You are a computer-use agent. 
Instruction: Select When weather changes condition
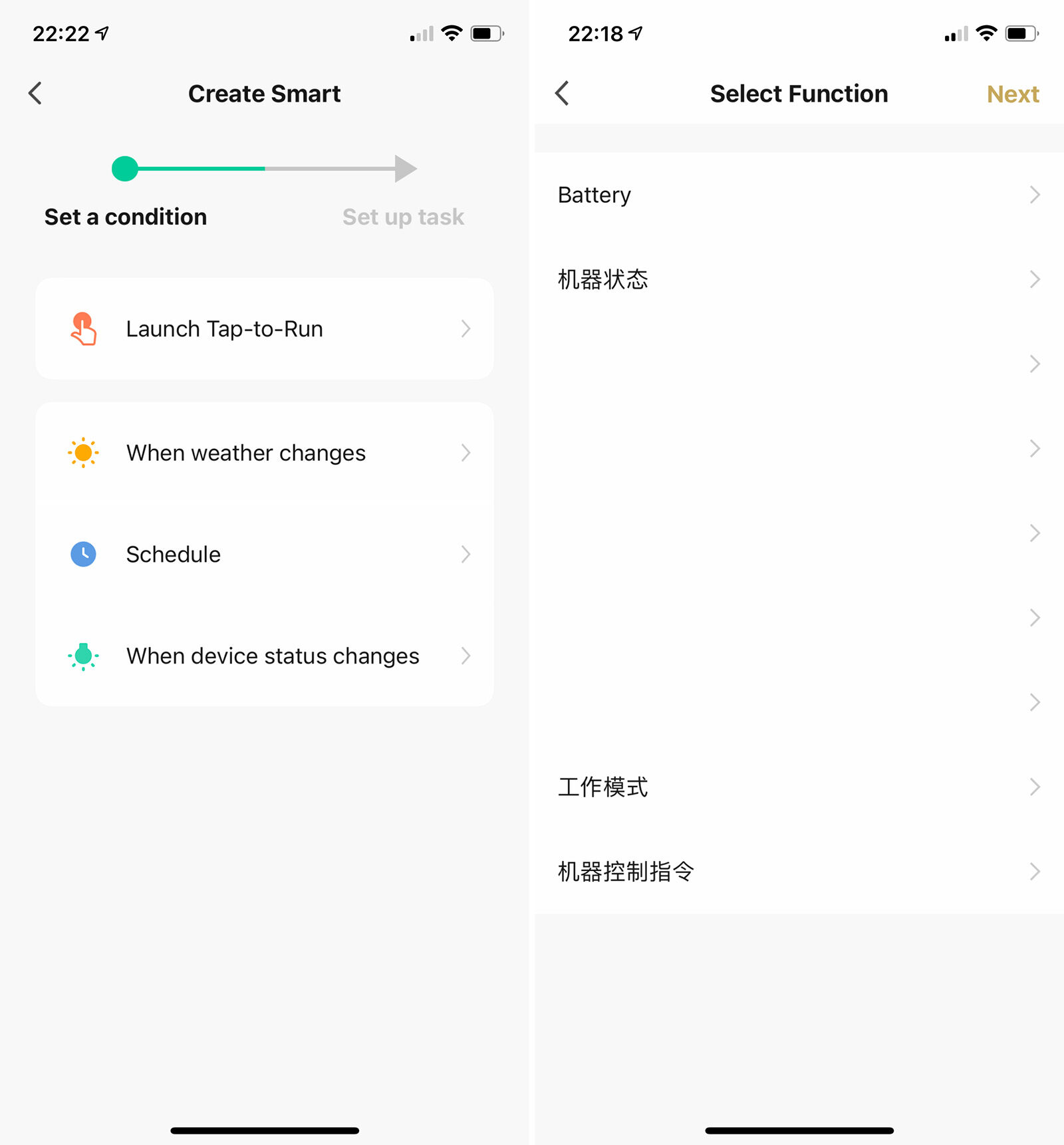(264, 453)
